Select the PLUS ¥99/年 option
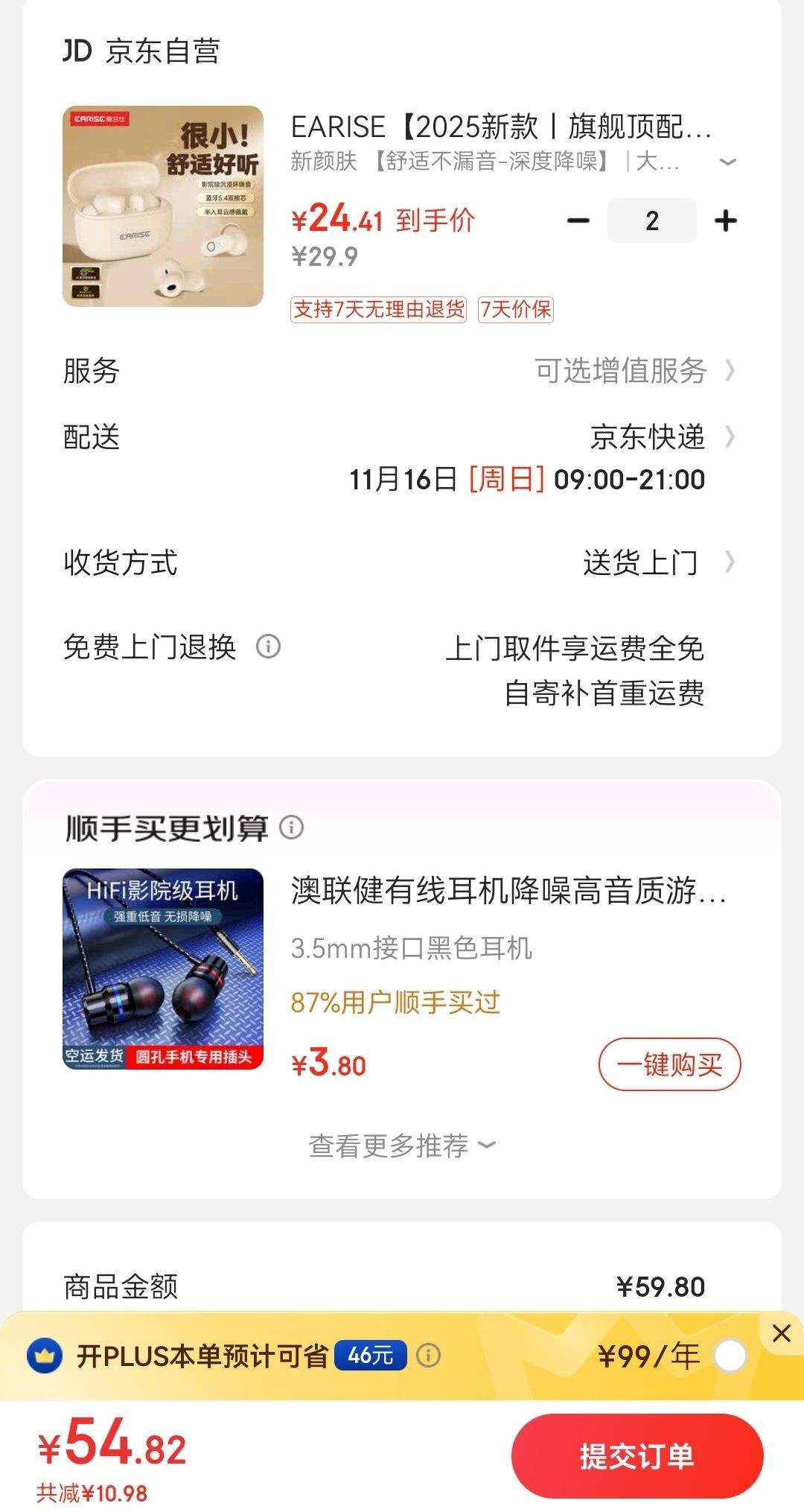Viewport: 804px width, 1512px height. click(730, 1356)
